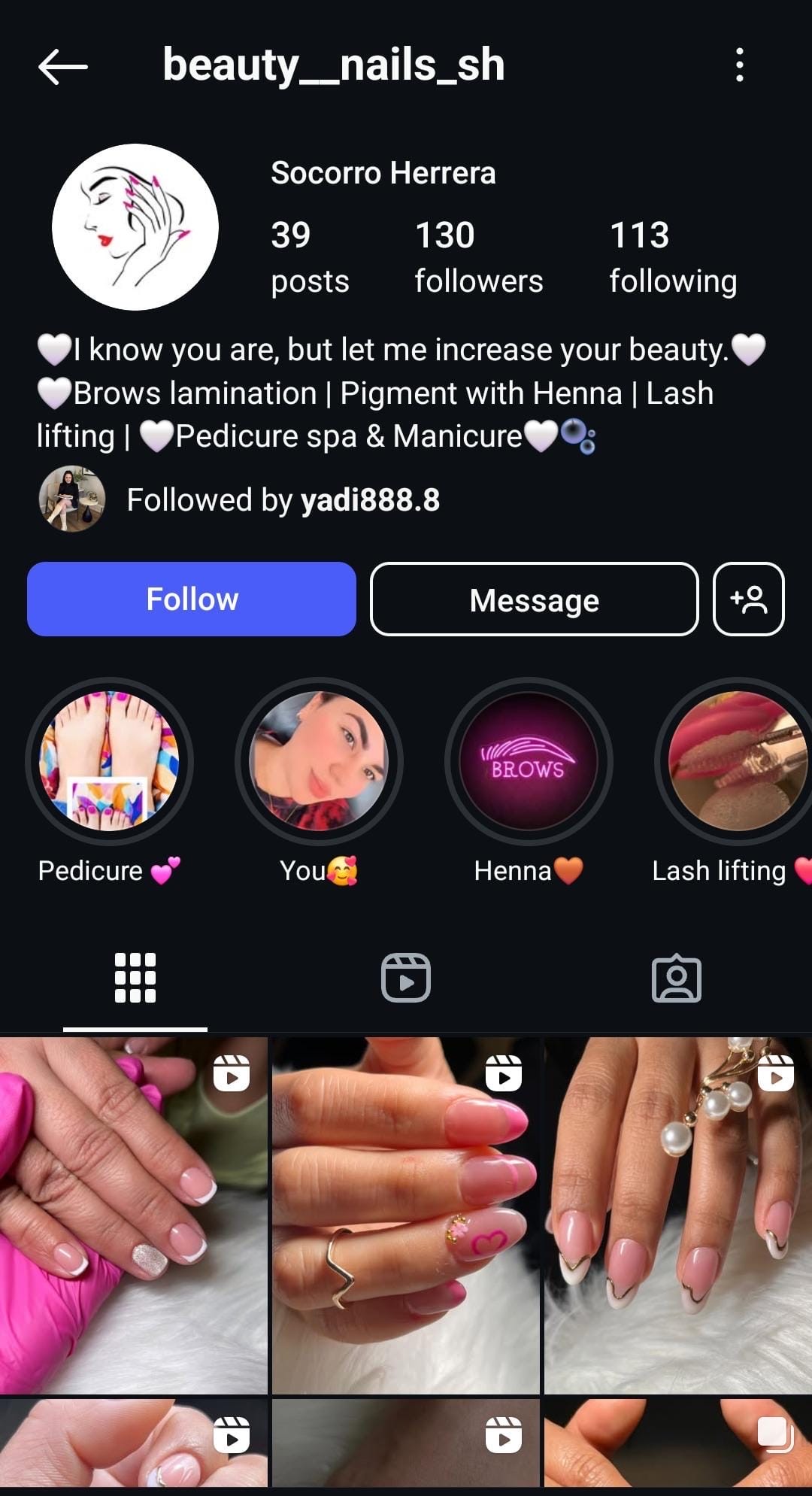Open the pearl ring nails reel
This screenshot has width=812, height=1496.
click(x=677, y=1215)
